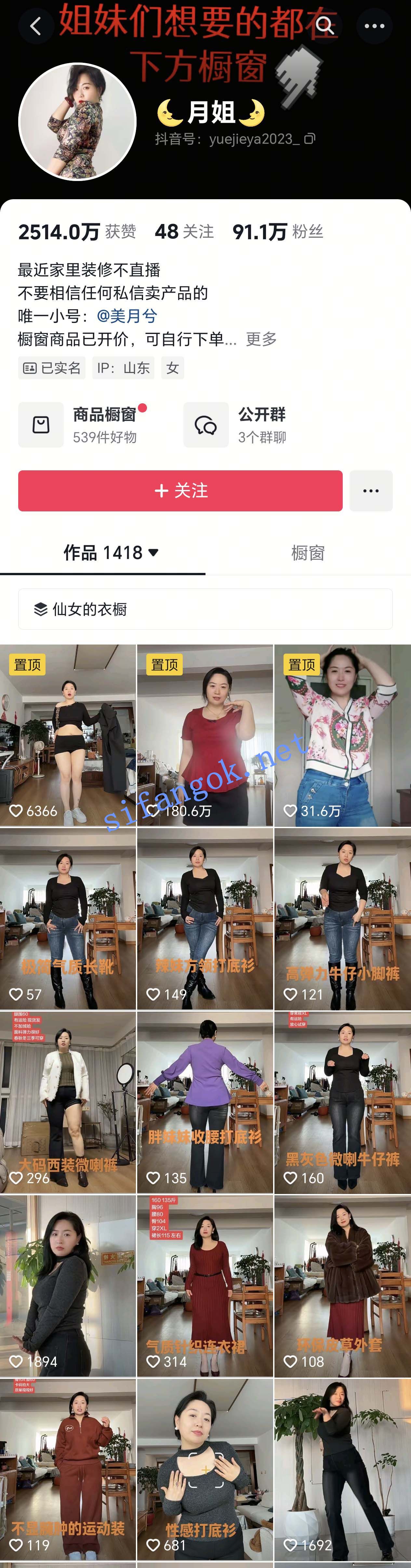Open the @美月兮 account link
The height and width of the screenshot is (1568, 411).
(126, 316)
